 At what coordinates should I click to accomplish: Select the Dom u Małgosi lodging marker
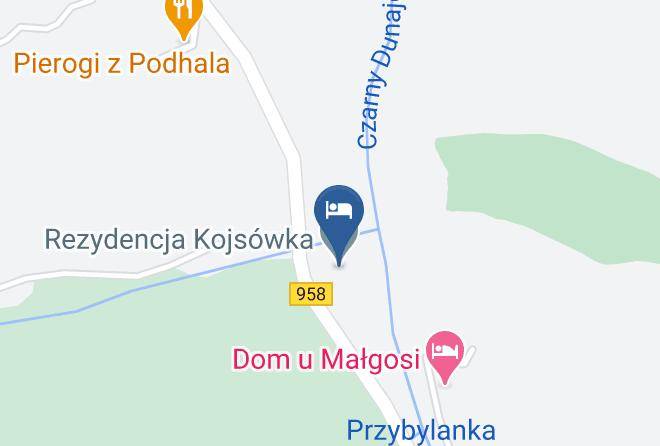pos(444,356)
